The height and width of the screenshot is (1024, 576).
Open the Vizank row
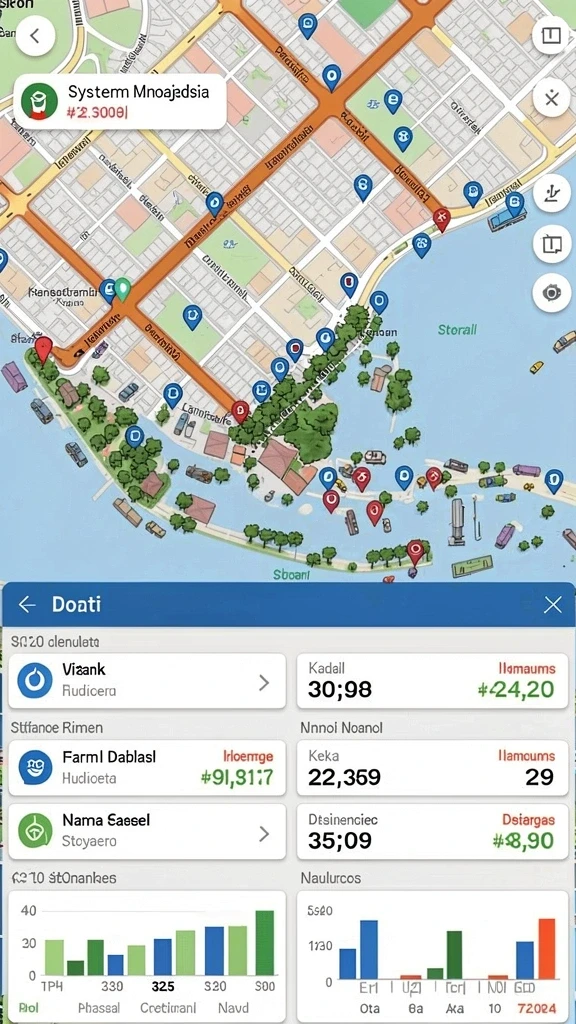147,680
